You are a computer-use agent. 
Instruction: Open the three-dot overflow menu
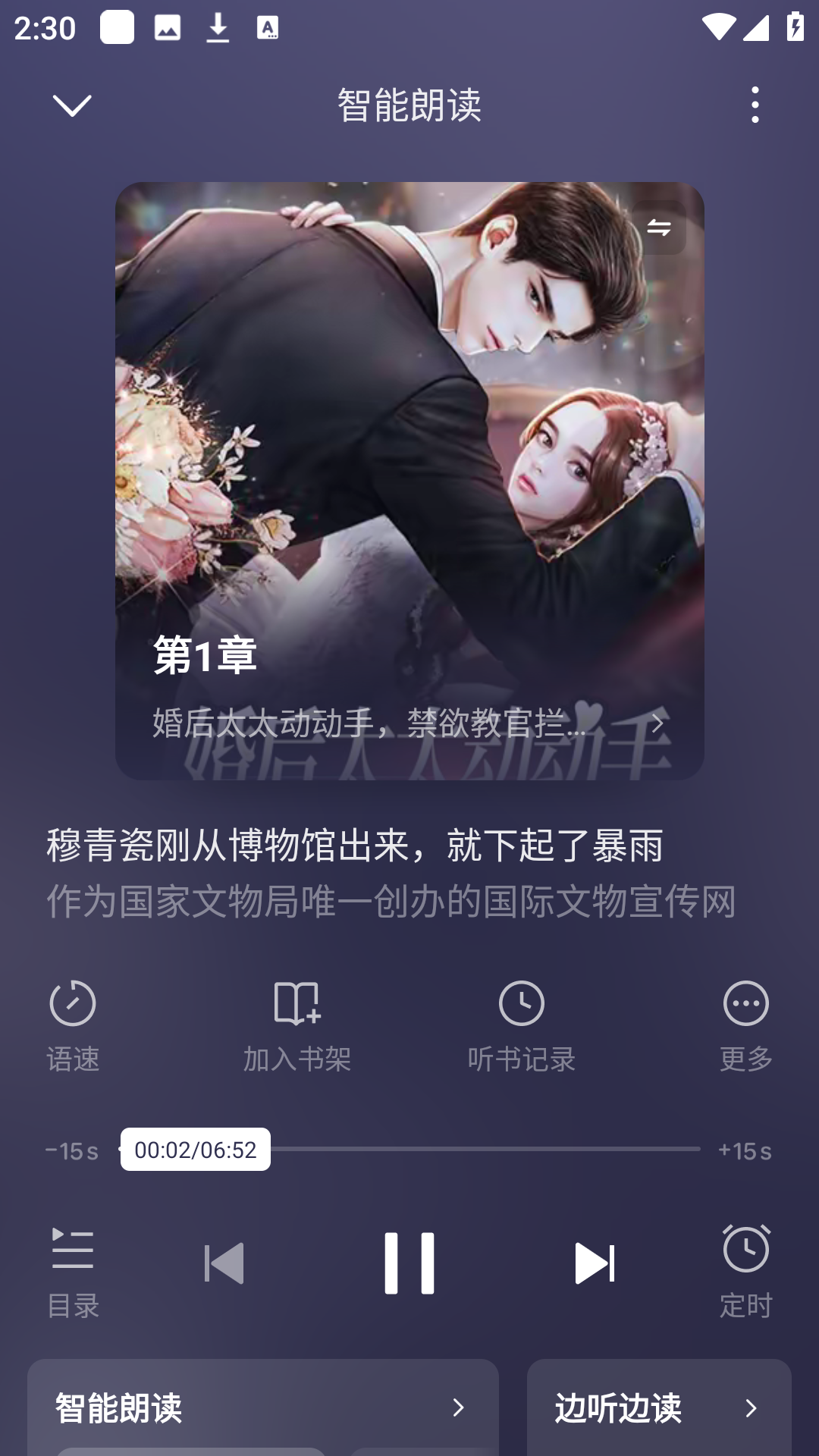pos(755,106)
